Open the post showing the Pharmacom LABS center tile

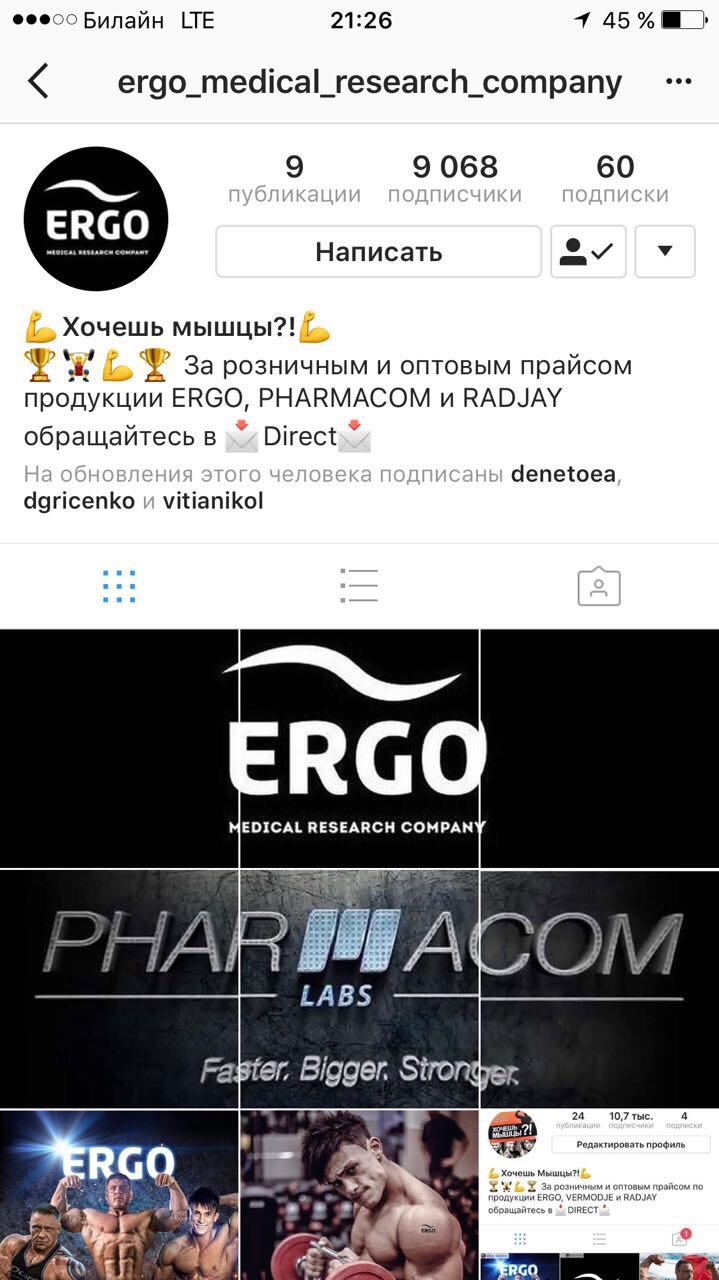point(359,988)
